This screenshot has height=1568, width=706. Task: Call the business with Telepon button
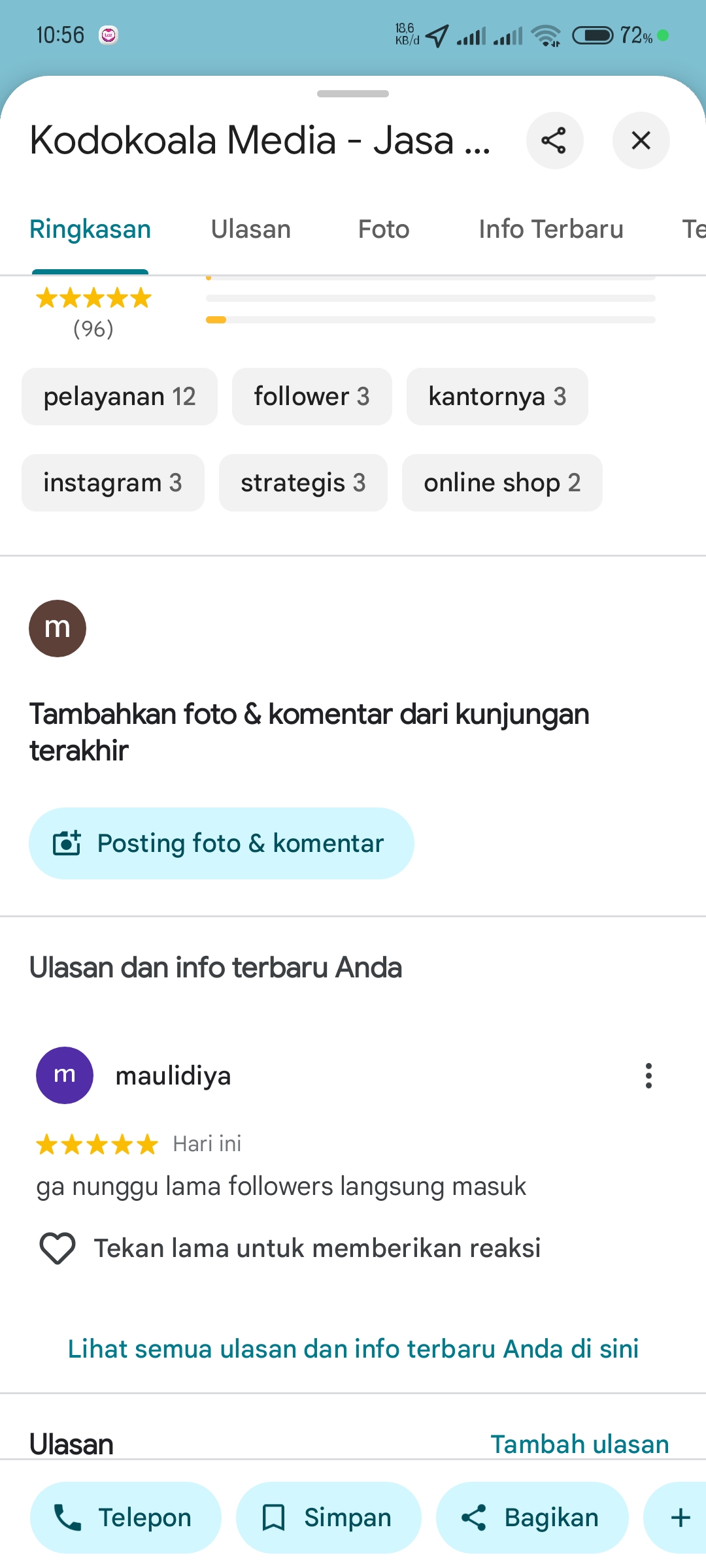126,1517
